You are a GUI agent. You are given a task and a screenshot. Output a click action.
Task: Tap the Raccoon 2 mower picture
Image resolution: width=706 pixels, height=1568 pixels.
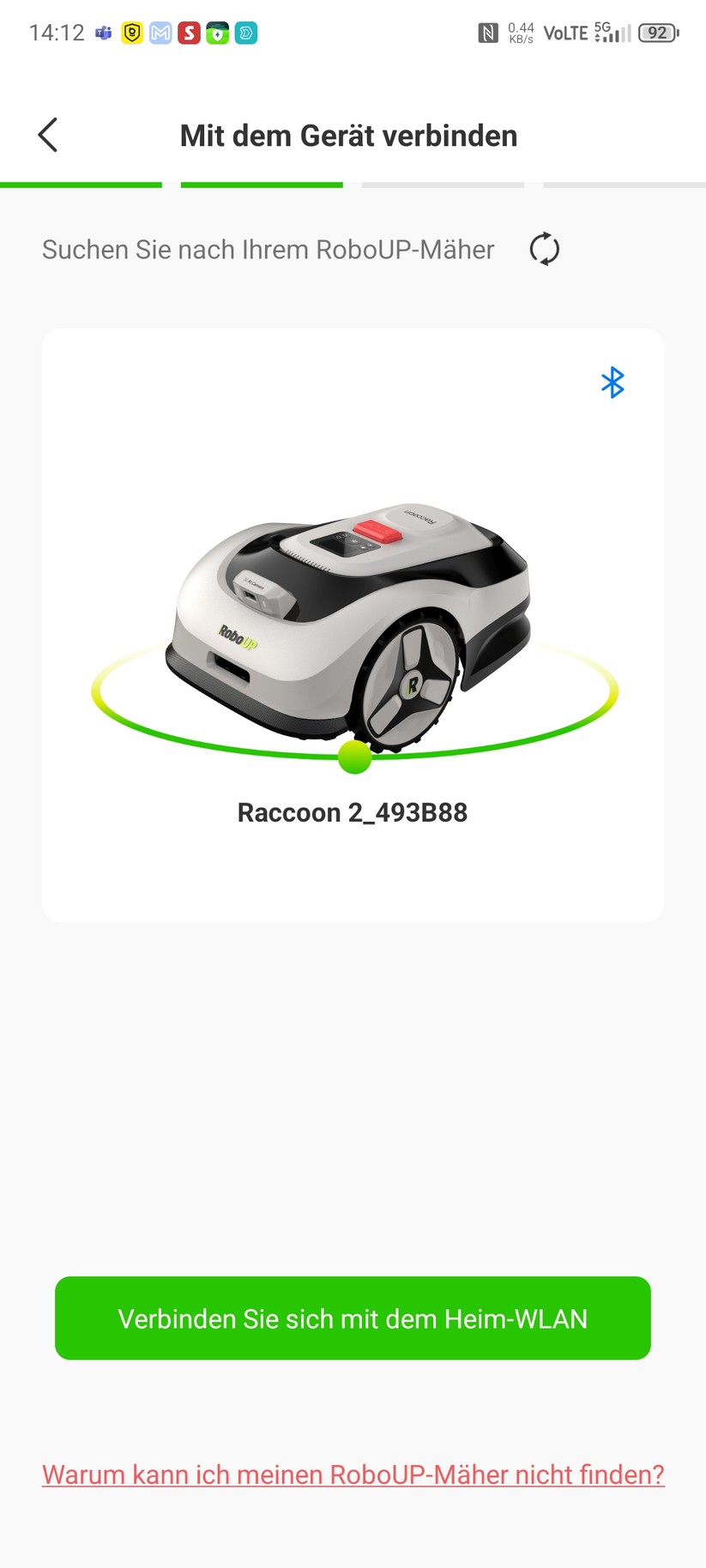pyautogui.click(x=353, y=626)
